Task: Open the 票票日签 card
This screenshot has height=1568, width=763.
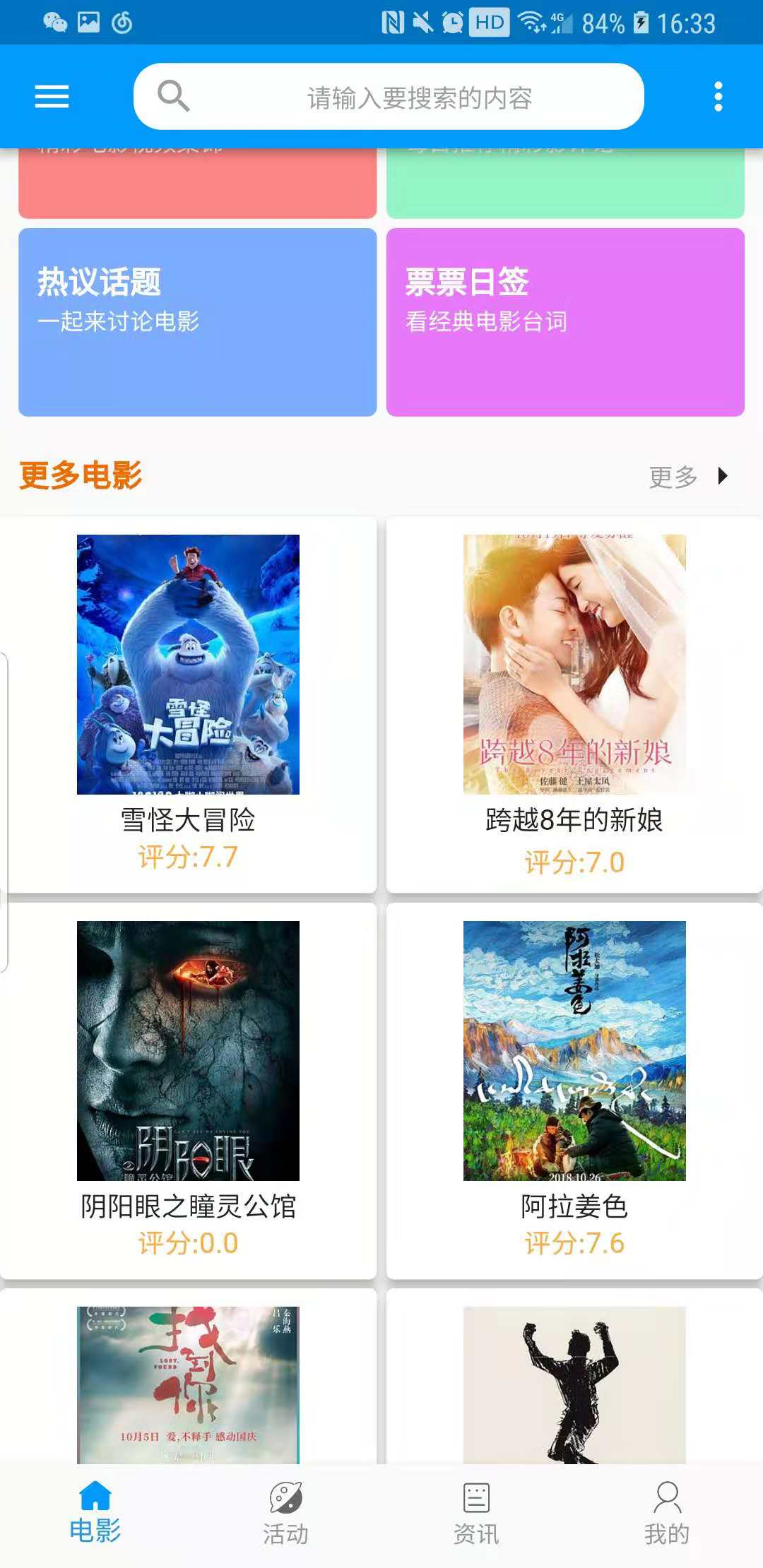Action: coord(565,322)
